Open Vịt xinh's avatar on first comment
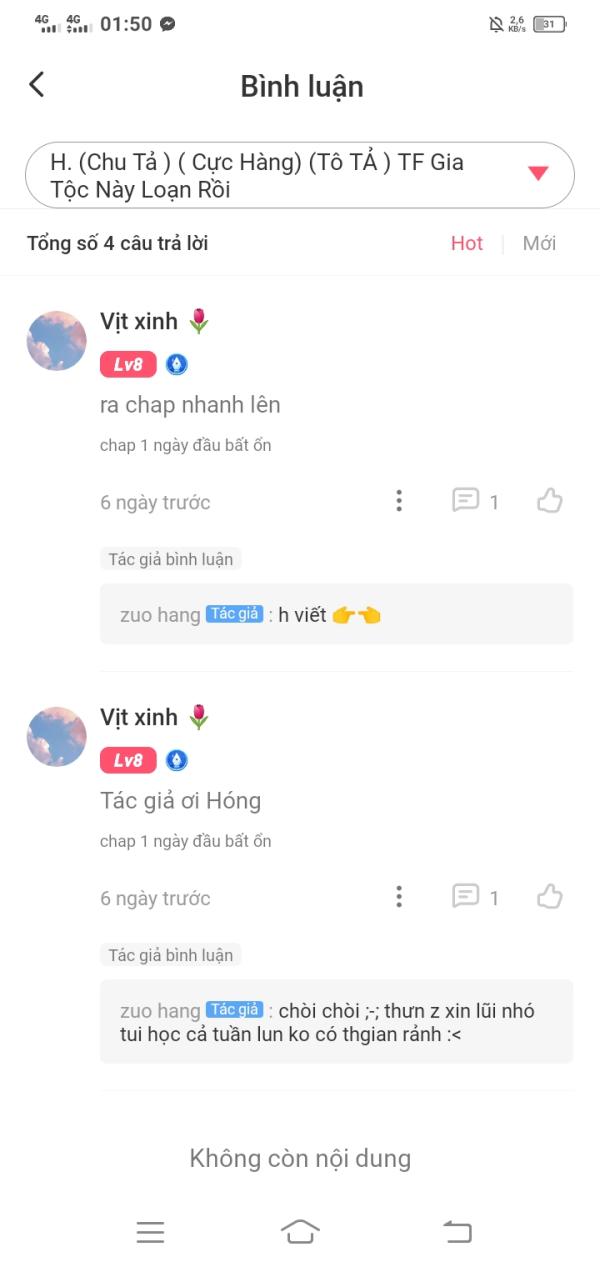Viewport: 600px width, 1267px height. pyautogui.click(x=57, y=341)
